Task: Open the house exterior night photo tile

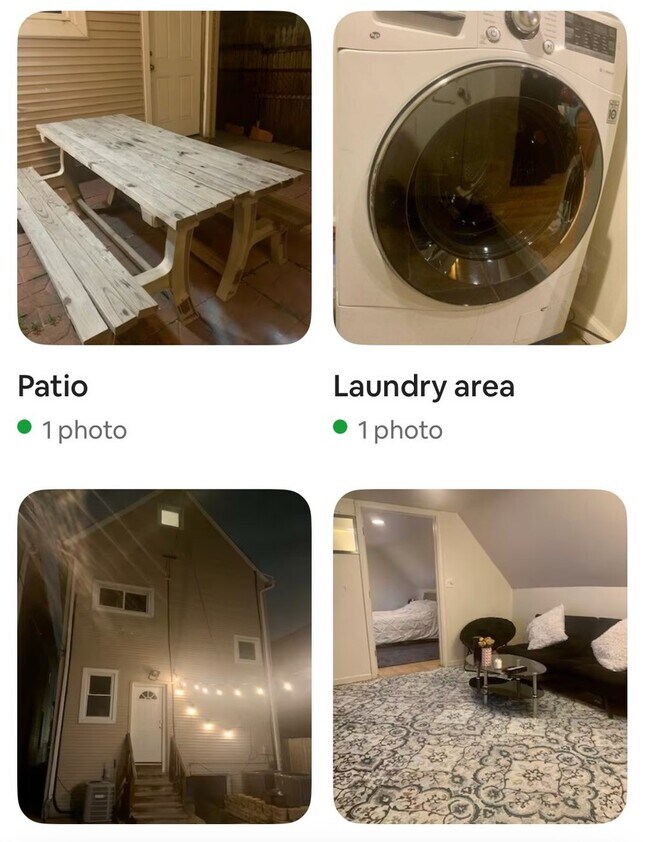Action: [164, 656]
